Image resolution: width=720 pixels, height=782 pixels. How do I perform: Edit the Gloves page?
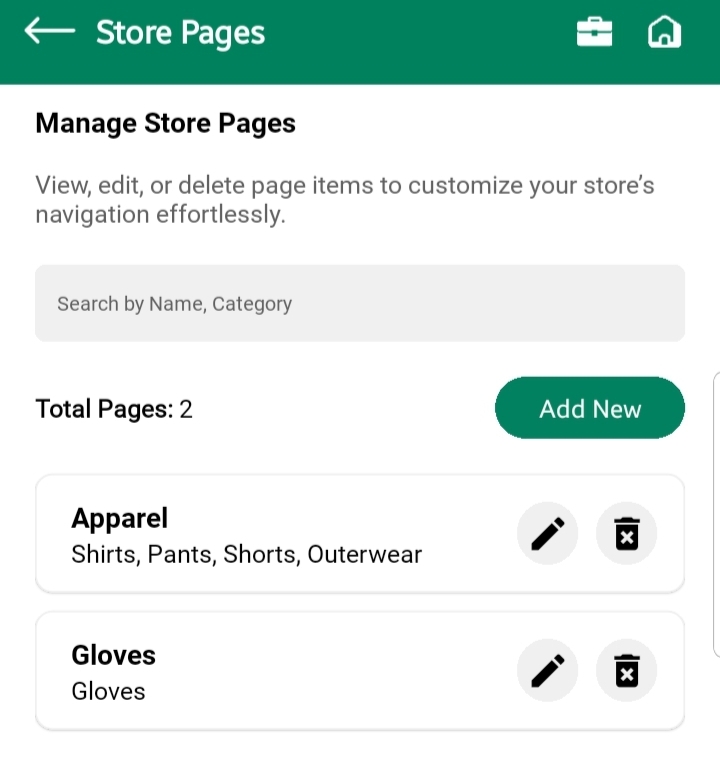[x=547, y=671]
